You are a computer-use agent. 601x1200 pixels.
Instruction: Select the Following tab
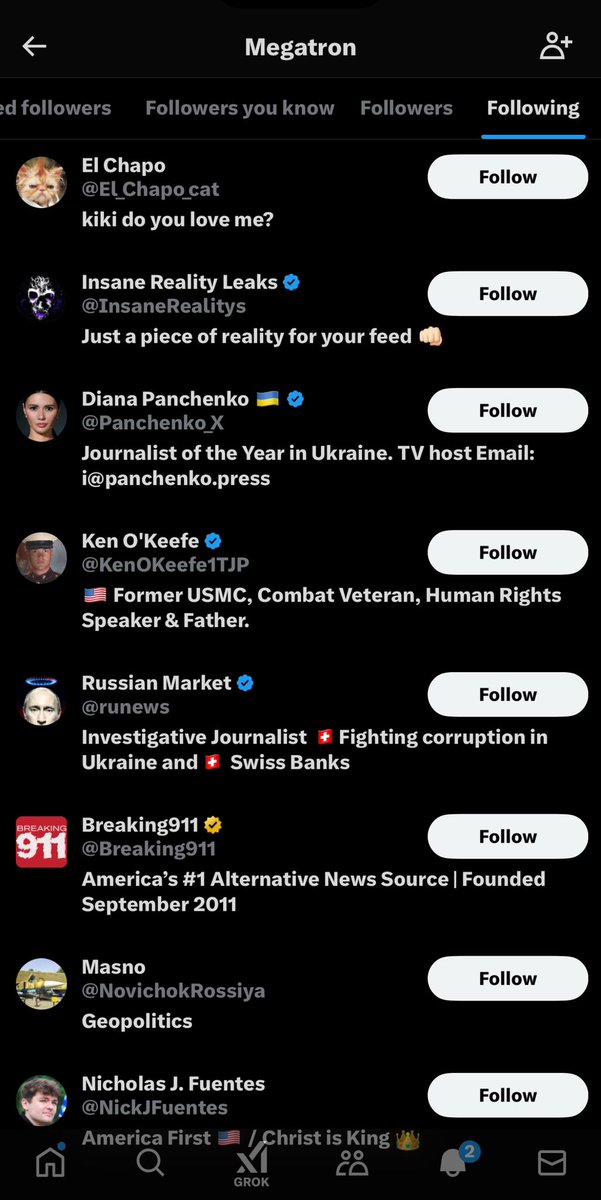pyautogui.click(x=532, y=108)
